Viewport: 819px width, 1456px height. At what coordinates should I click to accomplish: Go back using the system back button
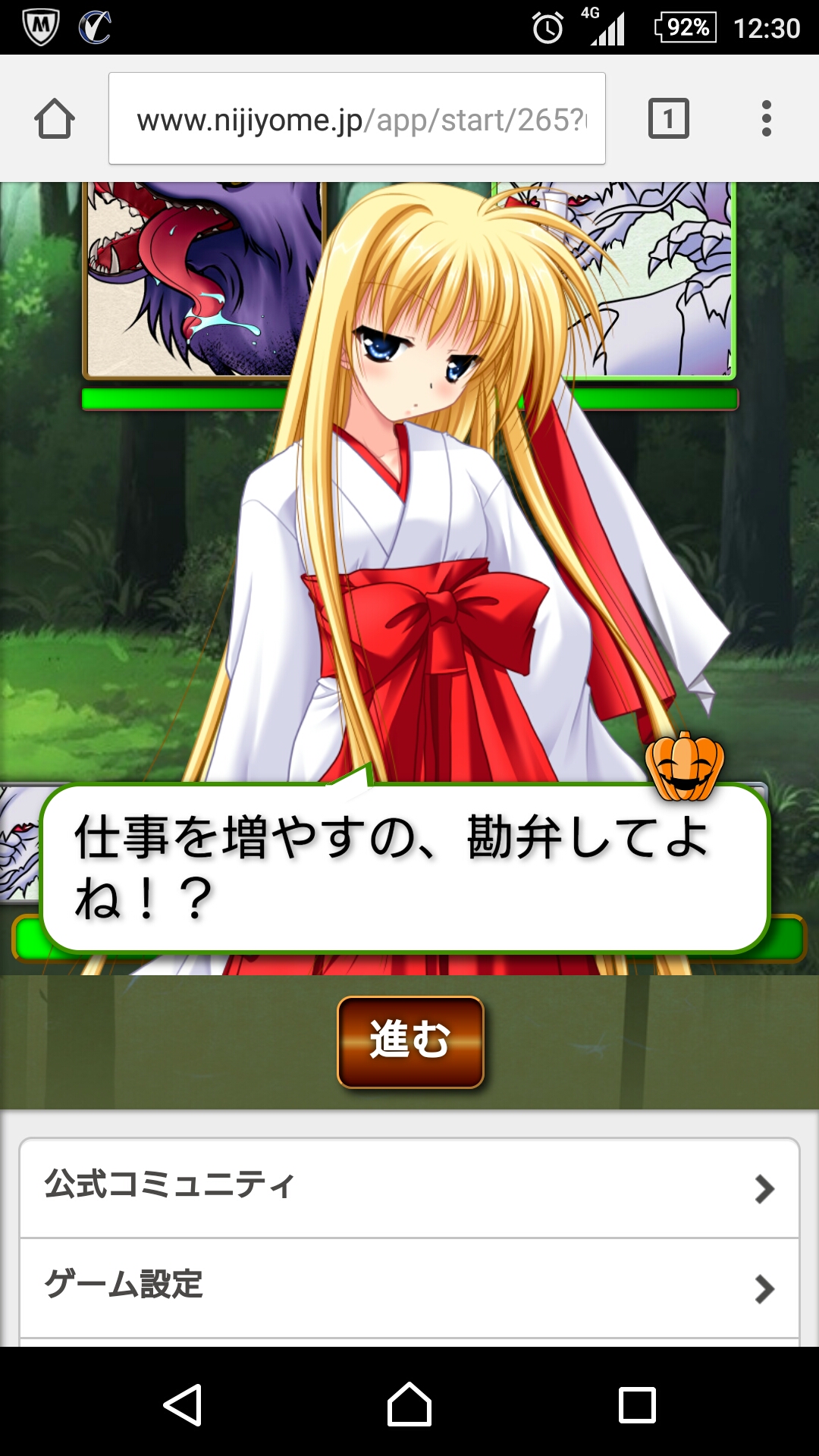coord(183,1404)
